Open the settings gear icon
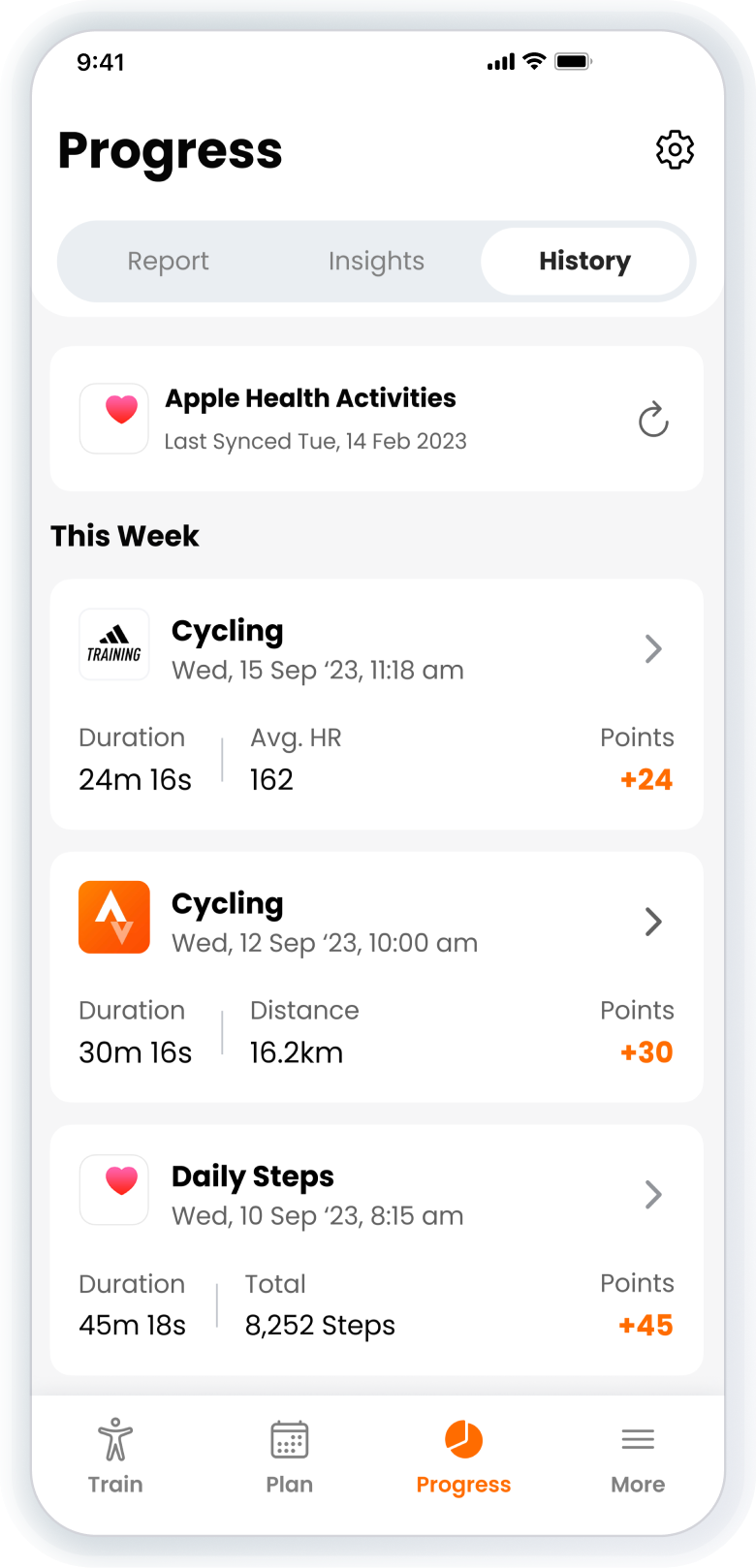The height and width of the screenshot is (1568, 756). click(x=675, y=150)
